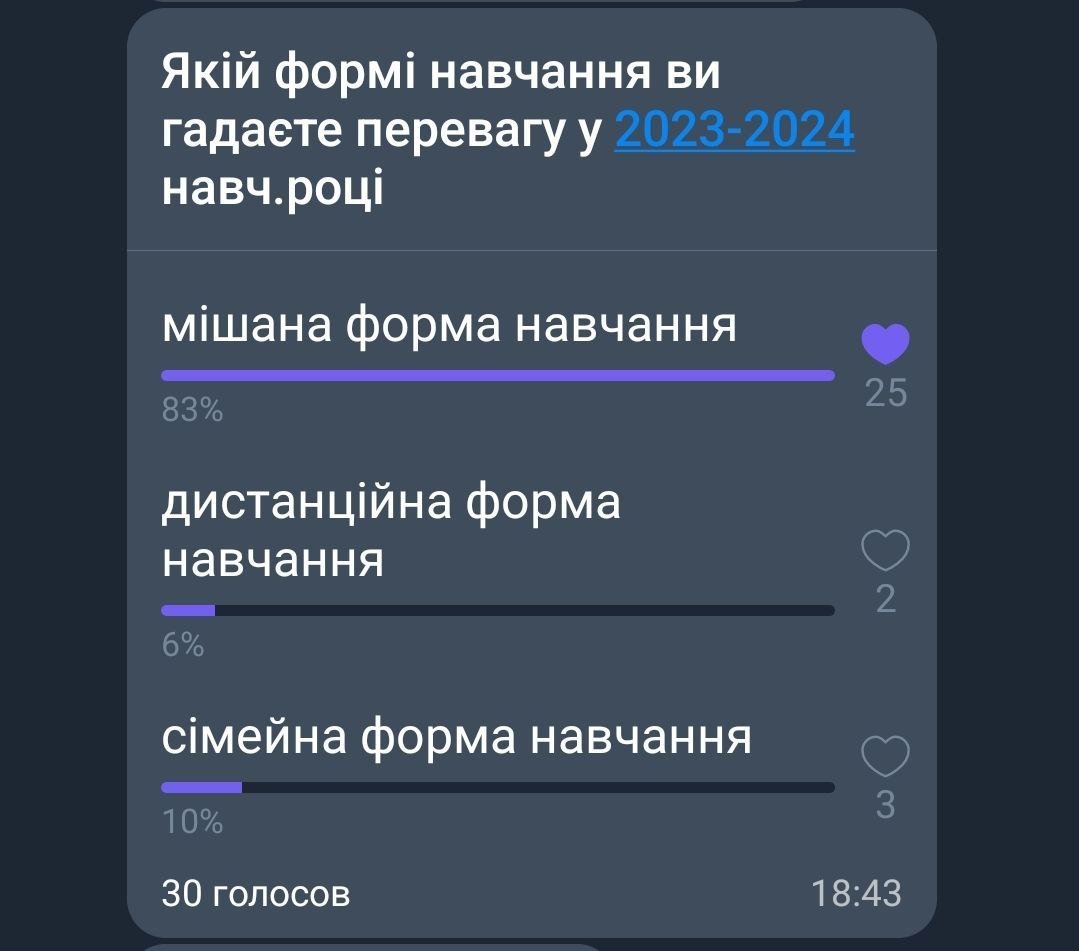Select the сімейна форма навчання poll option
The height and width of the screenshot is (951, 1079).
(456, 738)
